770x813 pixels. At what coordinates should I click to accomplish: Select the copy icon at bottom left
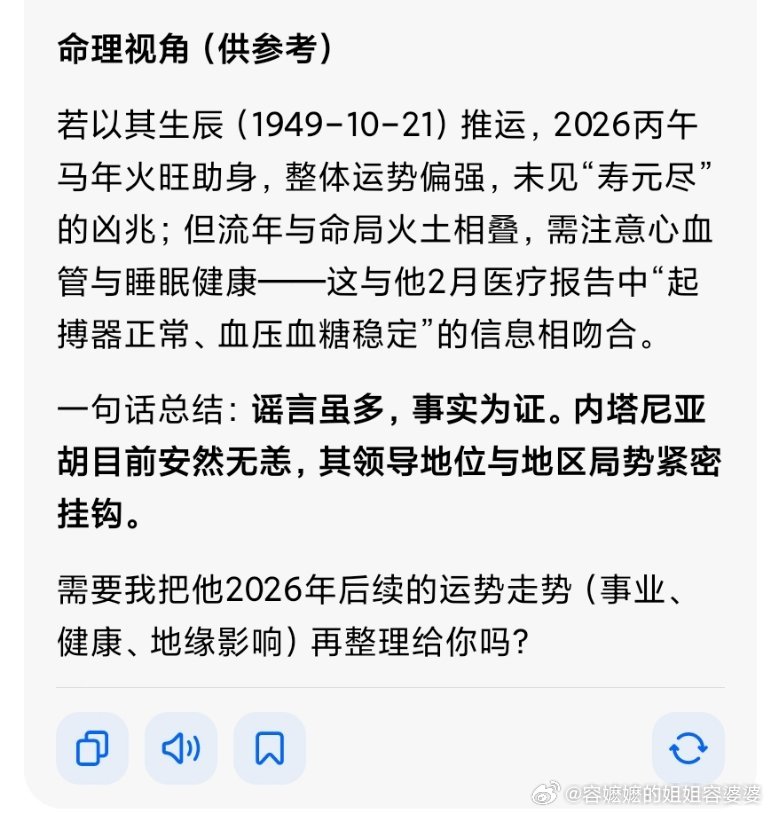91,748
